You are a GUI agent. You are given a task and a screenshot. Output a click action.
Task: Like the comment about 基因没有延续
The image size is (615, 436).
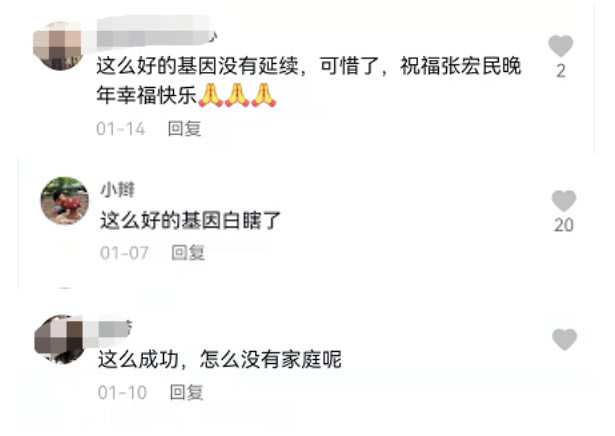[x=561, y=46]
